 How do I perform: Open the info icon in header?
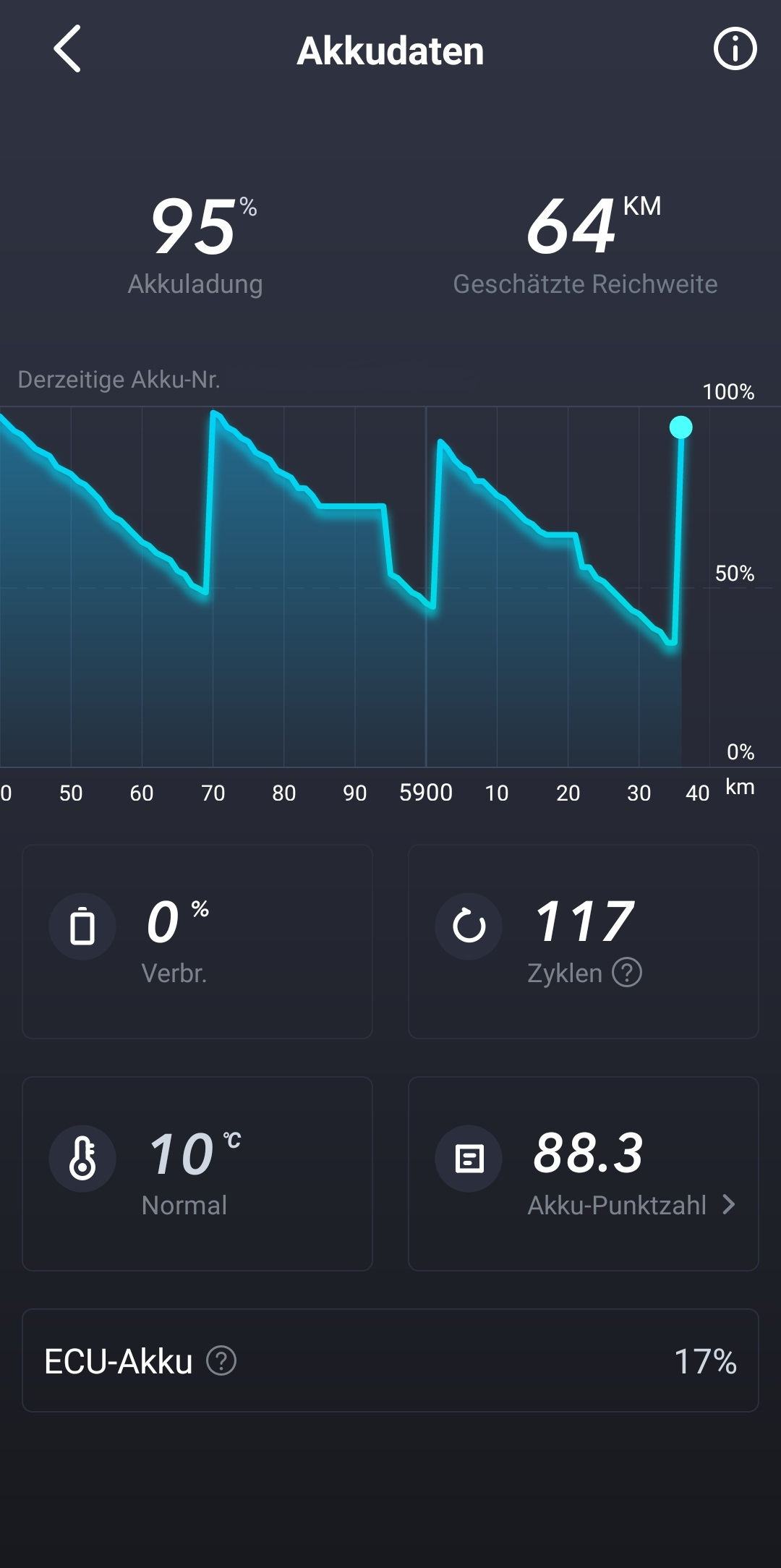coord(735,49)
